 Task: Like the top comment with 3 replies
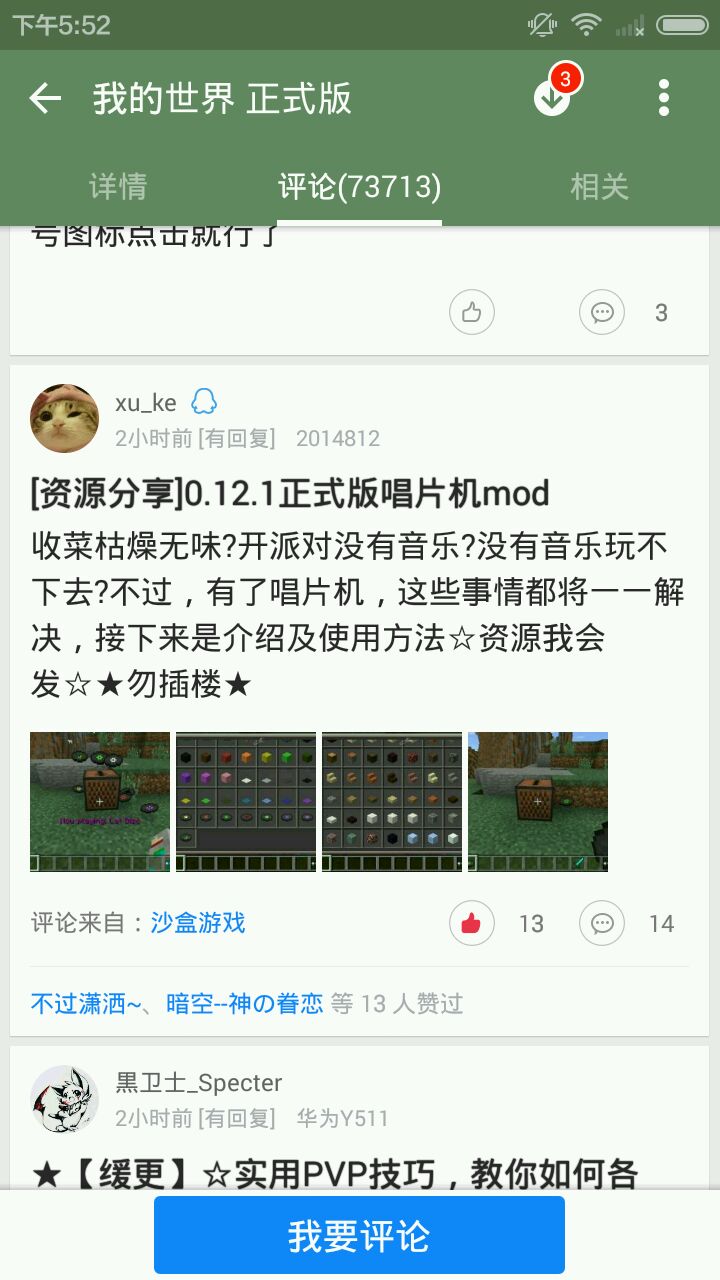(472, 313)
